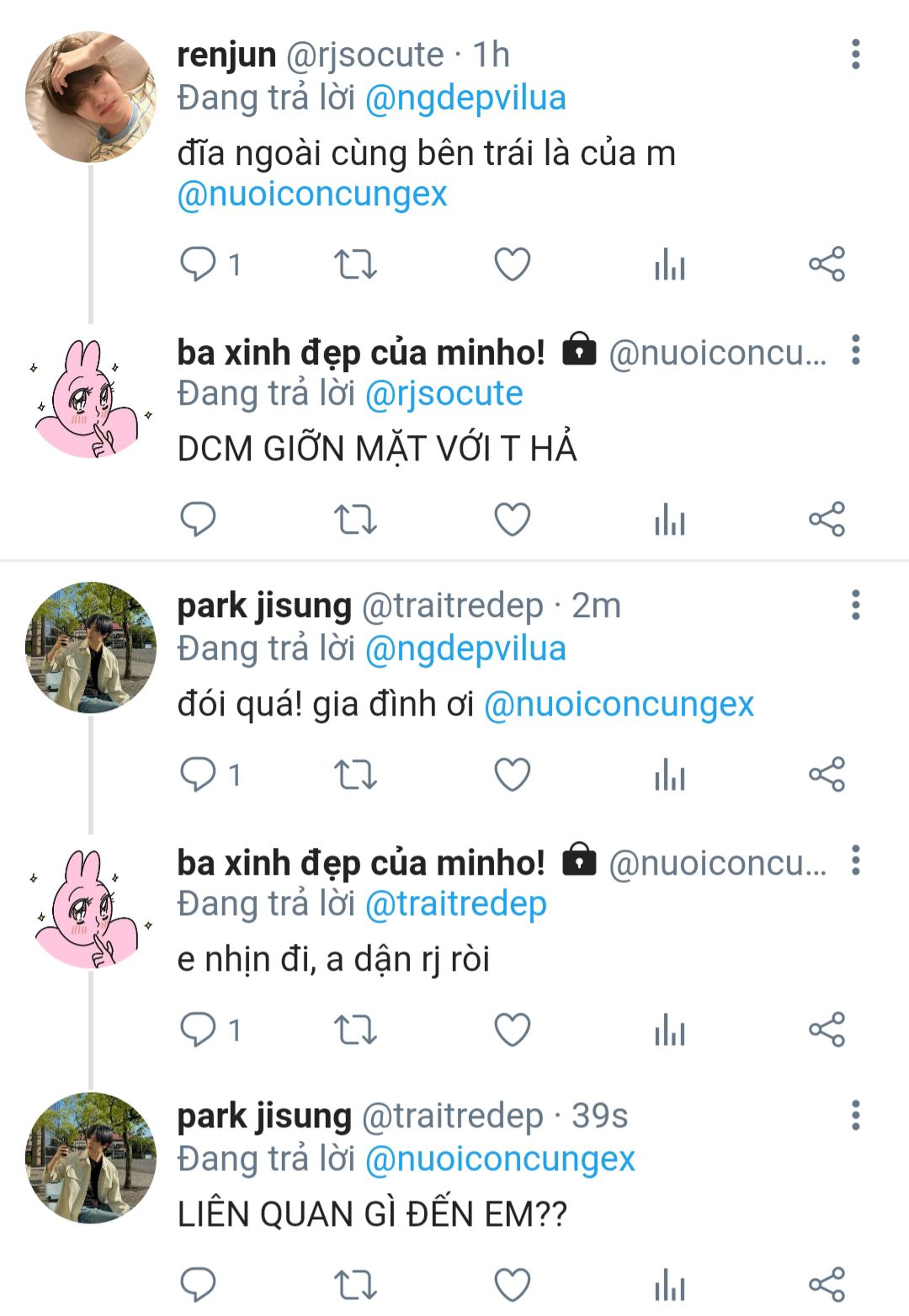The image size is (909, 1316).
Task: Share the "e nhịn đi, a dận rj ròi" reply
Action: (x=827, y=1030)
